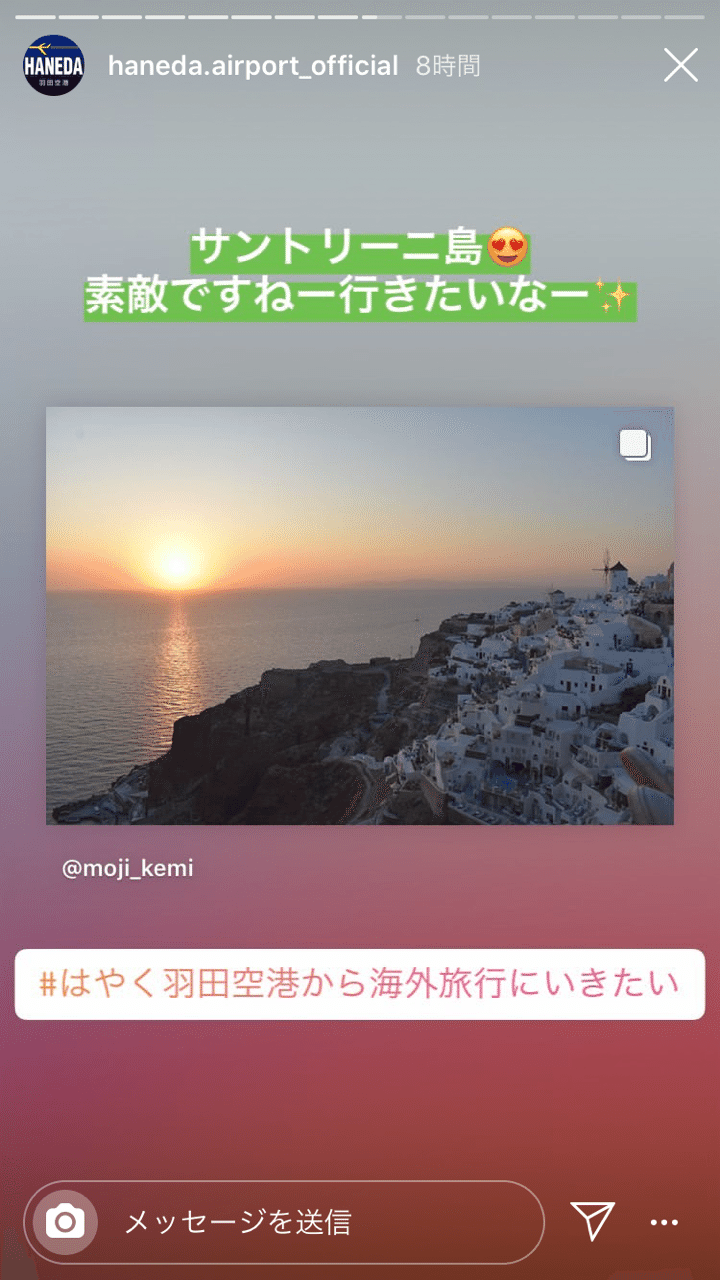Open haneda.airport_official profile avatar
The height and width of the screenshot is (1280, 720).
coord(54,66)
